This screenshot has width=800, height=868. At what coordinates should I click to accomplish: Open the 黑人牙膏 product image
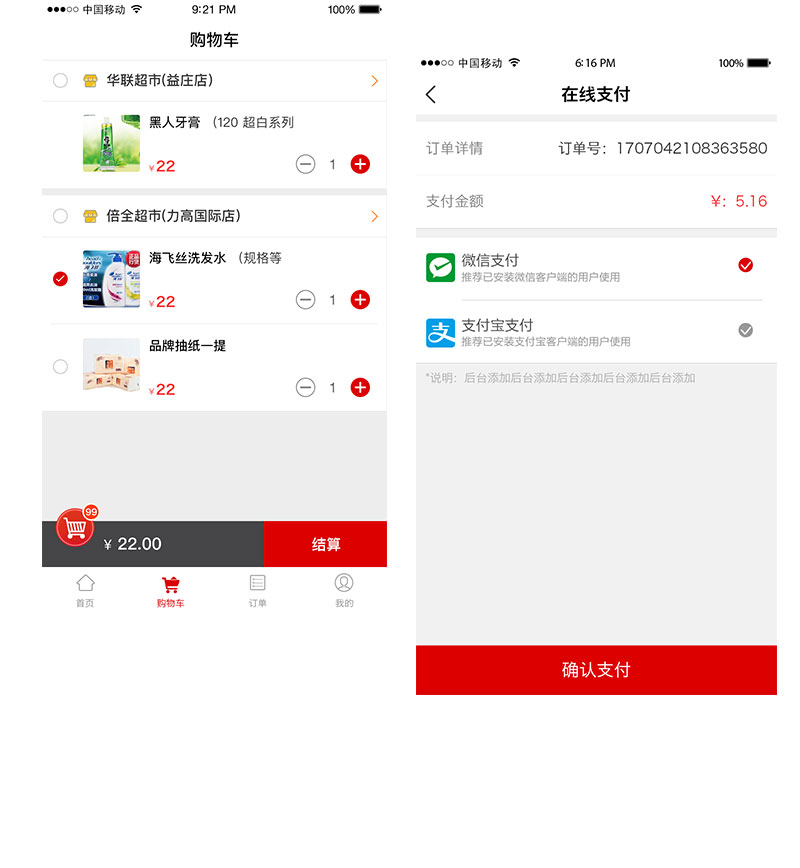pos(111,143)
